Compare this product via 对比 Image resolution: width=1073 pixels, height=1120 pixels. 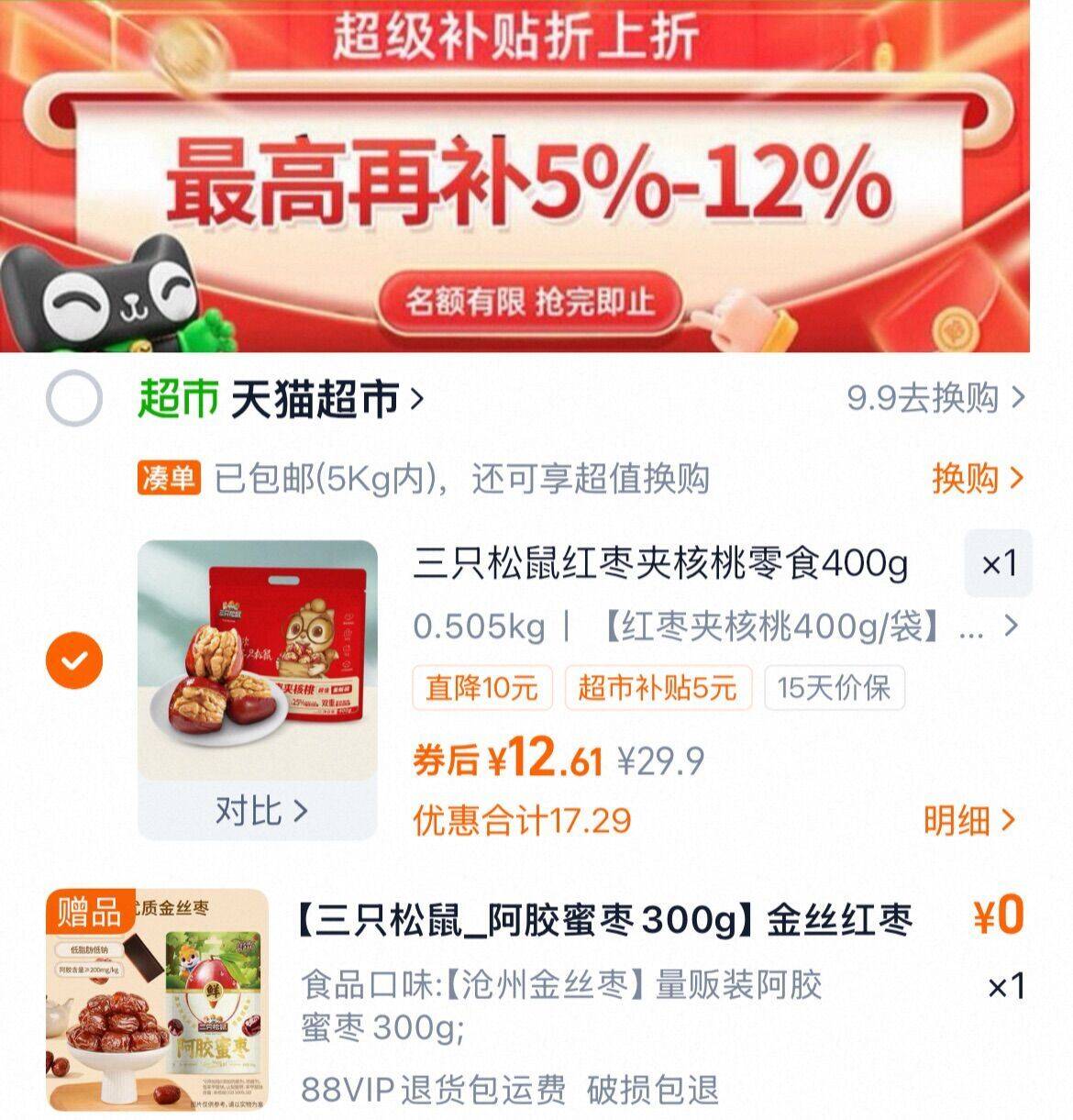pyautogui.click(x=260, y=810)
